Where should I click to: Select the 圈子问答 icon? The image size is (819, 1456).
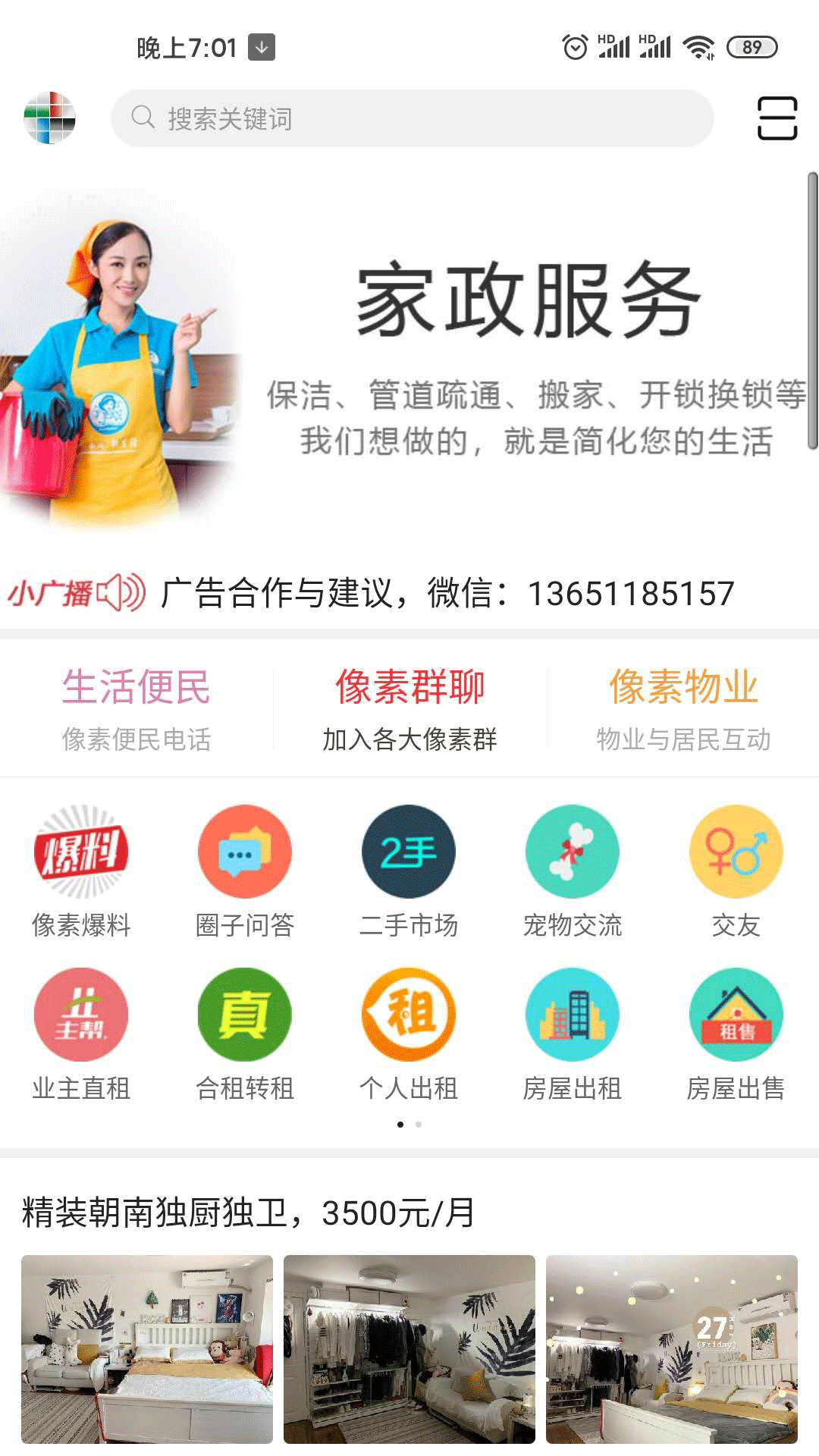point(245,852)
